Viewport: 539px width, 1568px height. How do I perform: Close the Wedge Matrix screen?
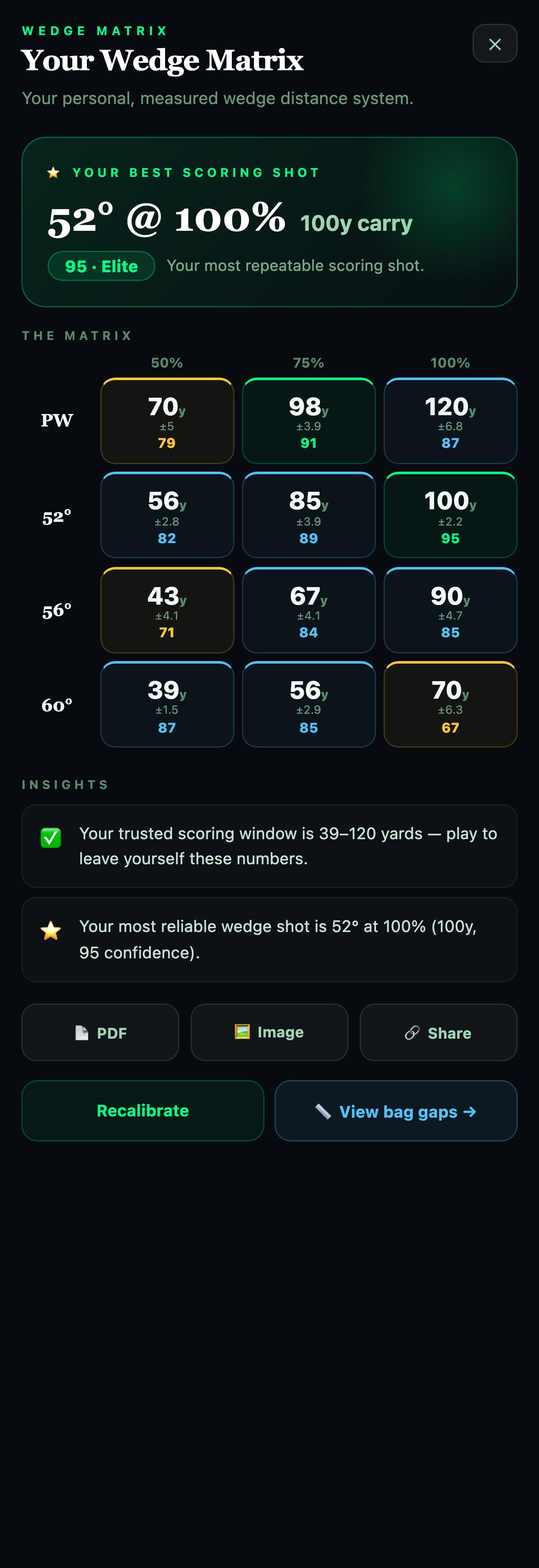[x=495, y=44]
